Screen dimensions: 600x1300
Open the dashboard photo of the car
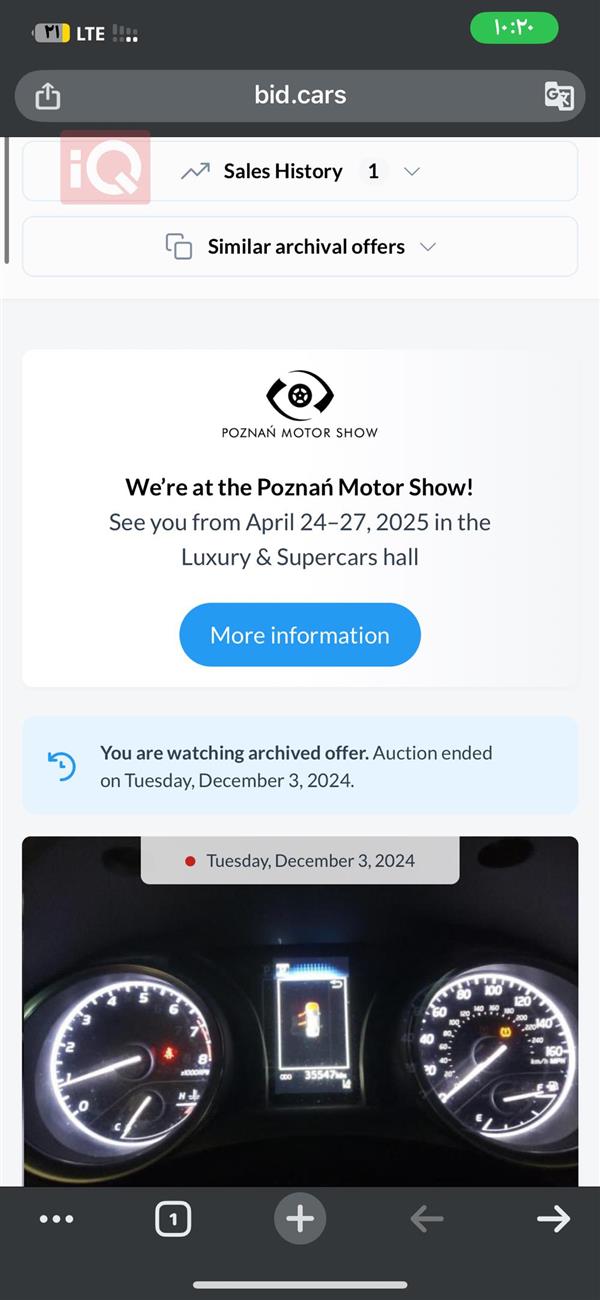click(x=300, y=1030)
